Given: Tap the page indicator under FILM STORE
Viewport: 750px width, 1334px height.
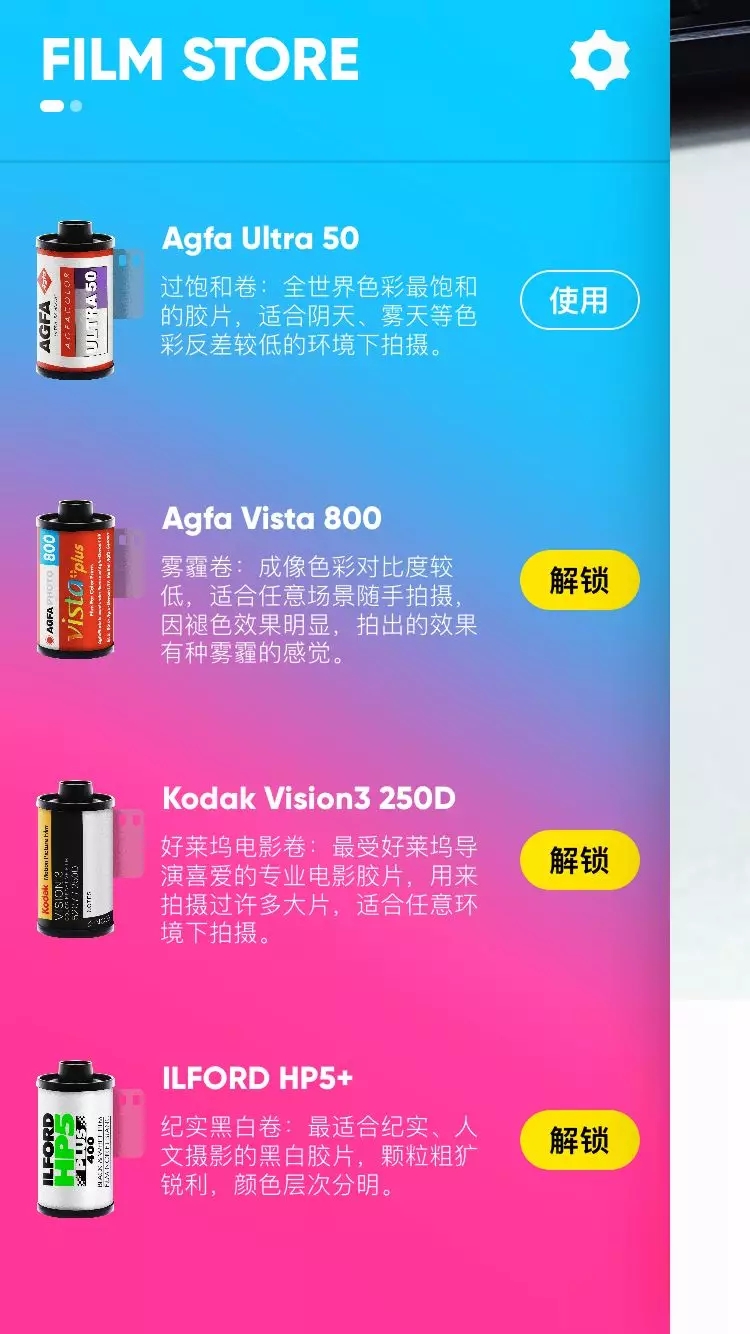Looking at the screenshot, I should 61,106.
